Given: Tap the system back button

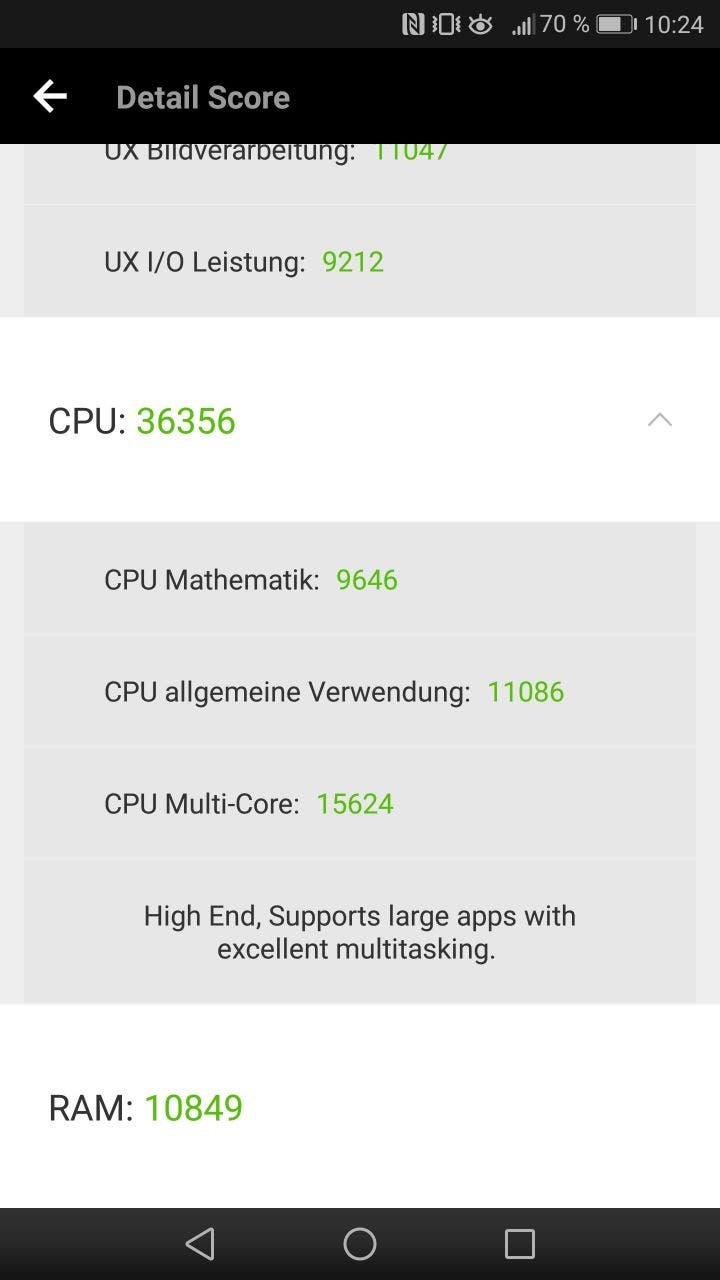Looking at the screenshot, I should tap(200, 1244).
